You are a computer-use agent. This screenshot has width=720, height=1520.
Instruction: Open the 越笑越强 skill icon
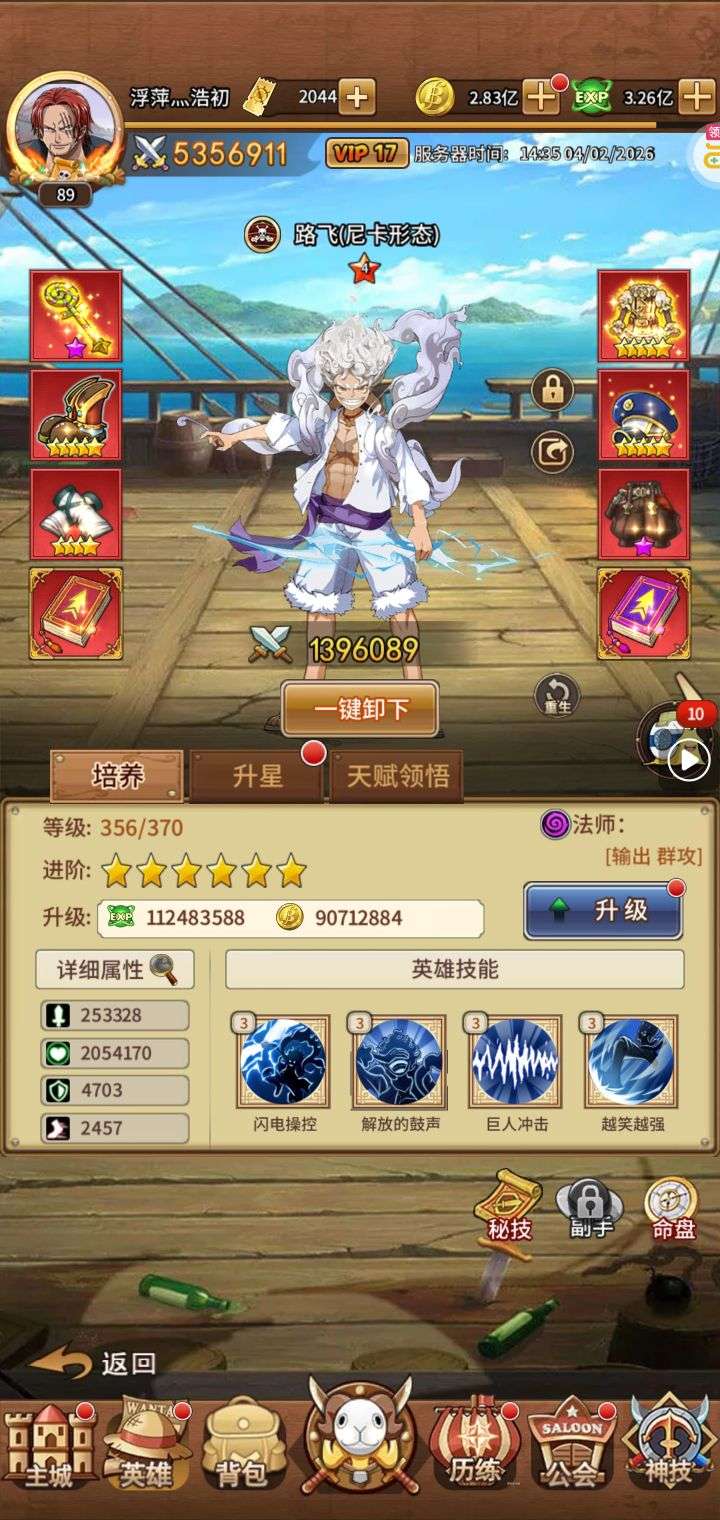pyautogui.click(x=631, y=1062)
